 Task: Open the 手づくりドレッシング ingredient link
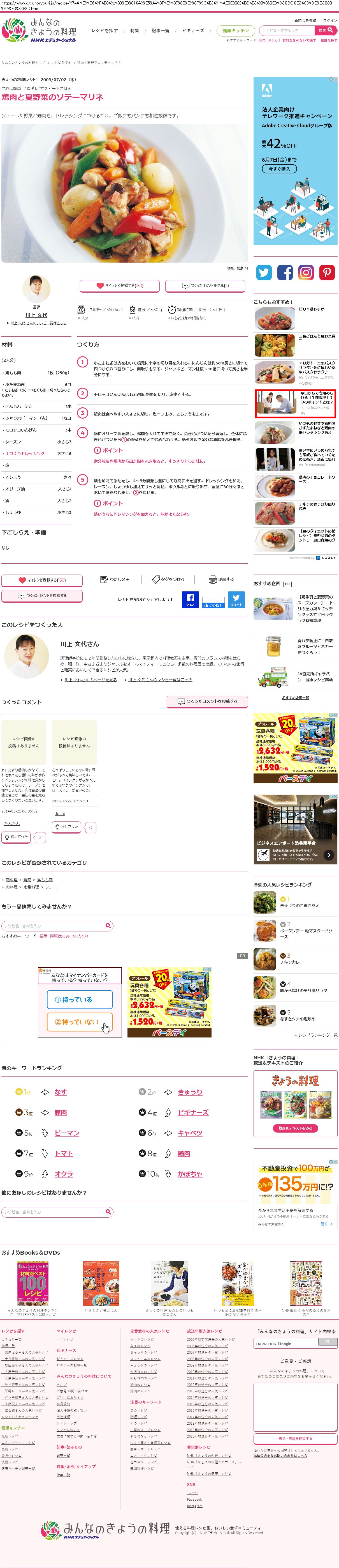25,453
